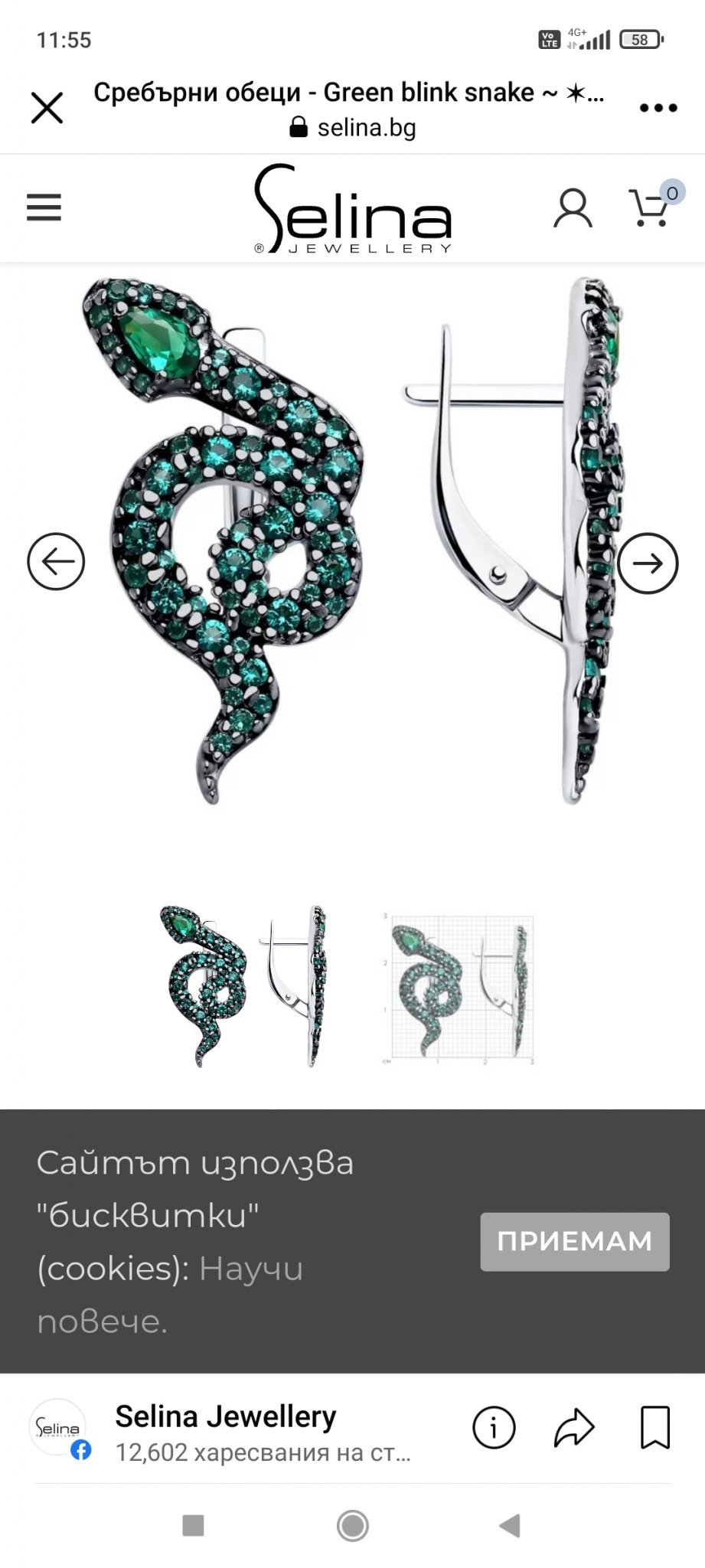Image resolution: width=705 pixels, height=1568 pixels.
Task: Go to the home screen
Action: 353,1526
